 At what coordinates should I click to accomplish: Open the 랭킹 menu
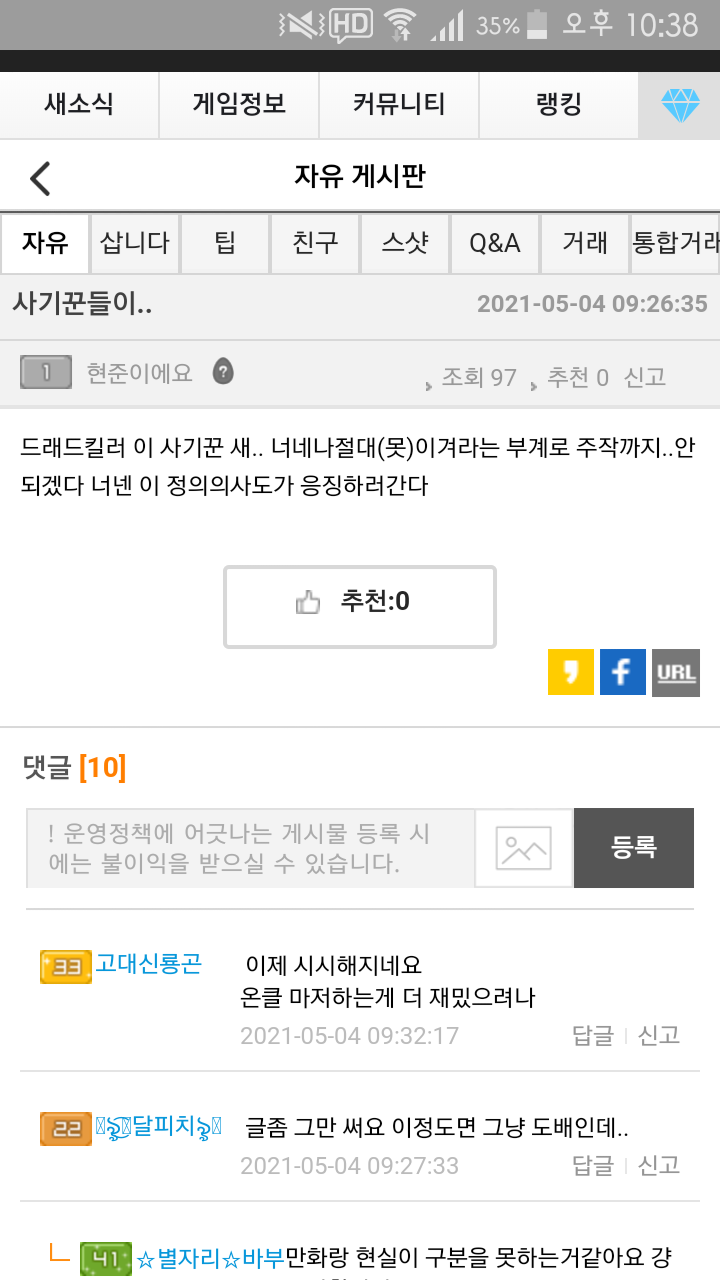coord(559,104)
